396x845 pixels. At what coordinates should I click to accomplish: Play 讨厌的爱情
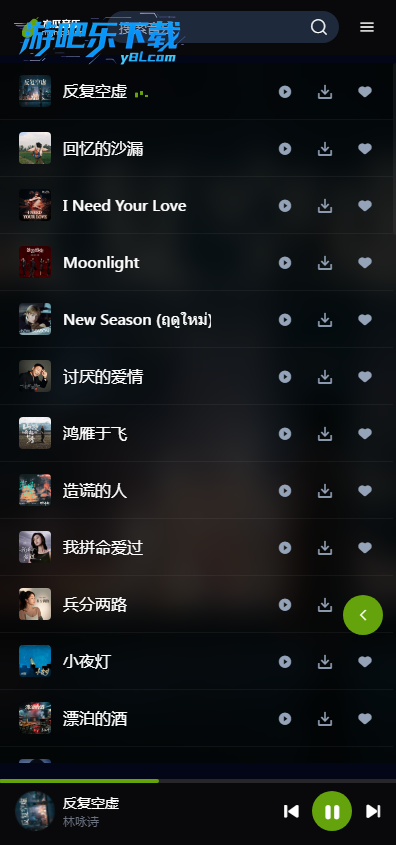click(x=285, y=377)
